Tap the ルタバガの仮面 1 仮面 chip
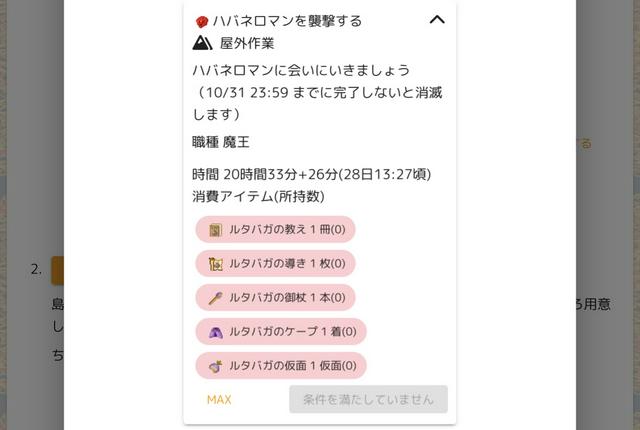 click(x=281, y=366)
